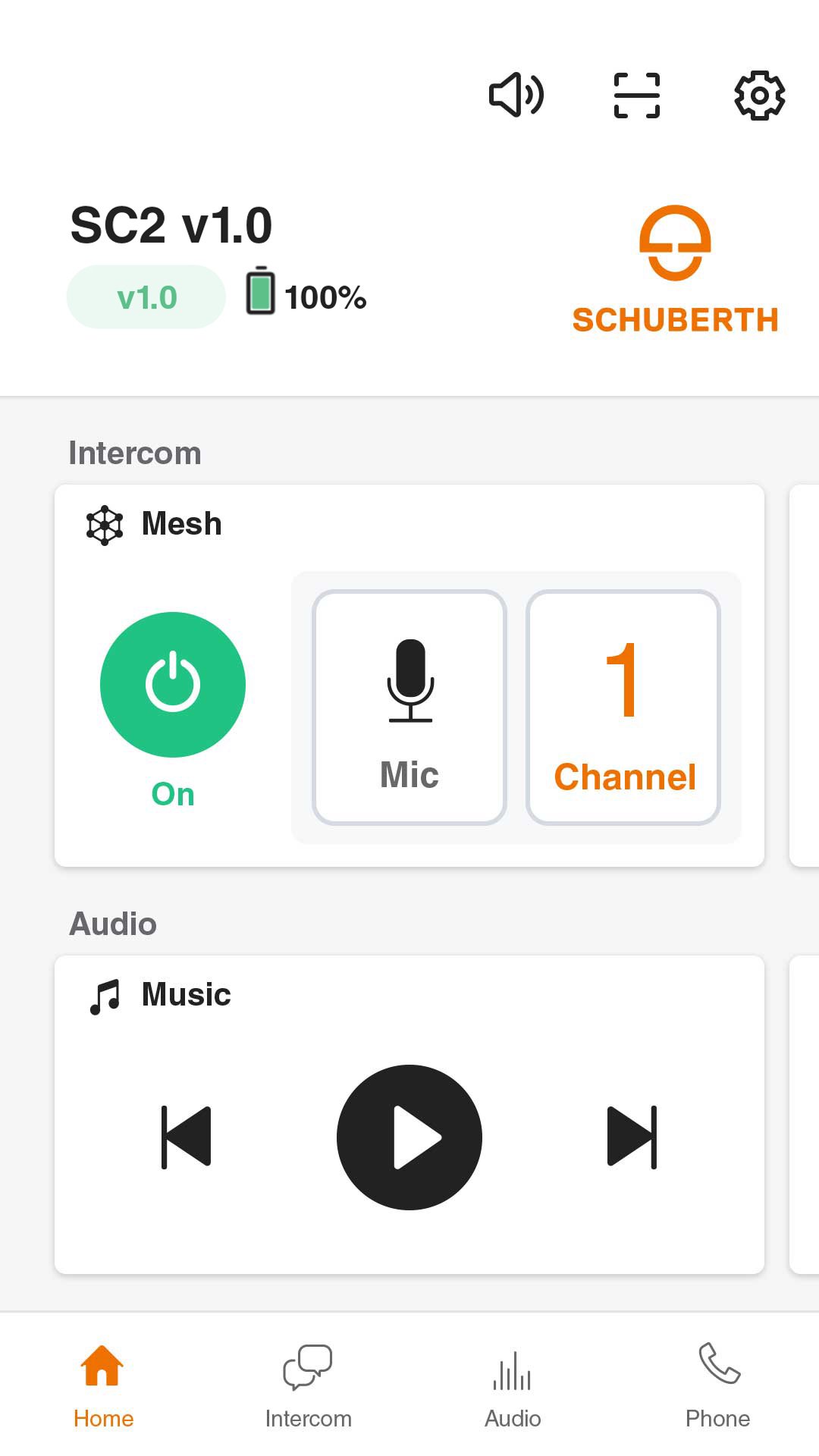The height and width of the screenshot is (1456, 819).
Task: Open the settings gear
Action: [x=759, y=96]
